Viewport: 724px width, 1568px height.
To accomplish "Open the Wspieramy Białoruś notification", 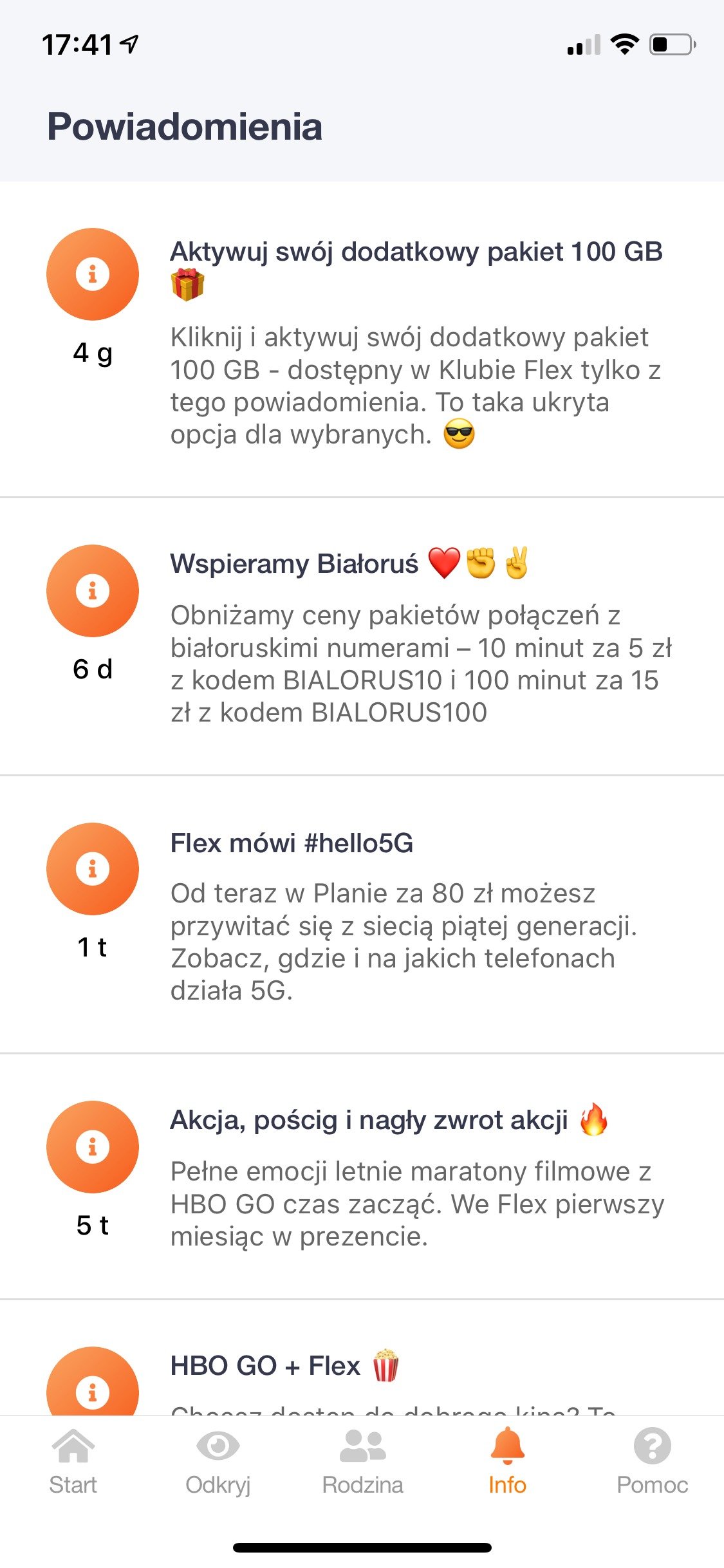I will pos(362,637).
